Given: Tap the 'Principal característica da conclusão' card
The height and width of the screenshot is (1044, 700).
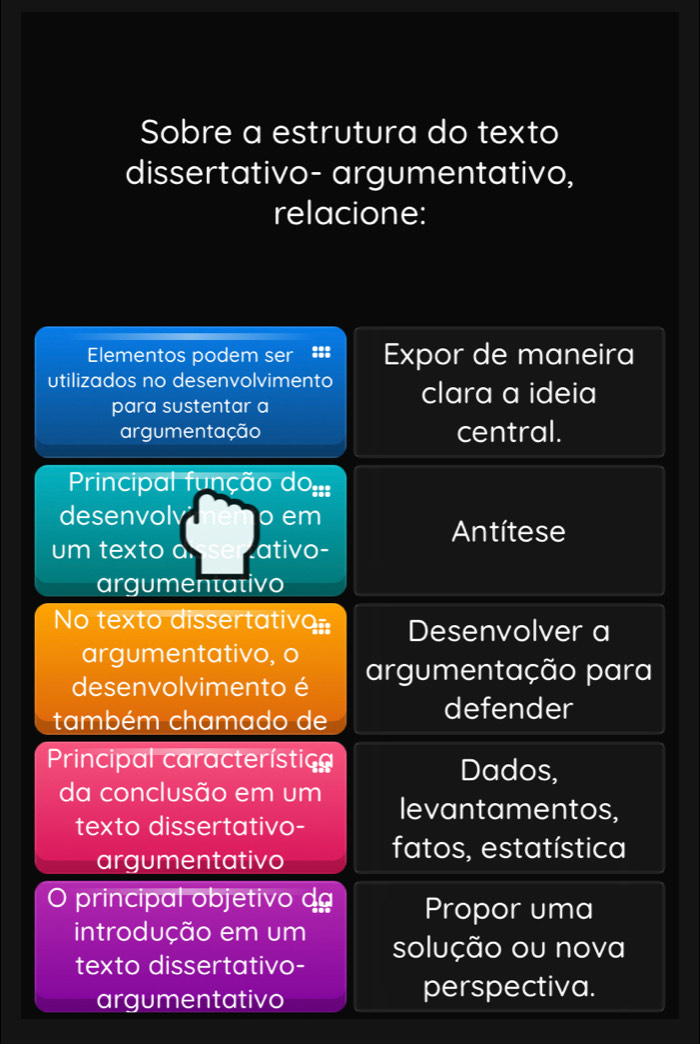Looking at the screenshot, I should pos(190,807).
